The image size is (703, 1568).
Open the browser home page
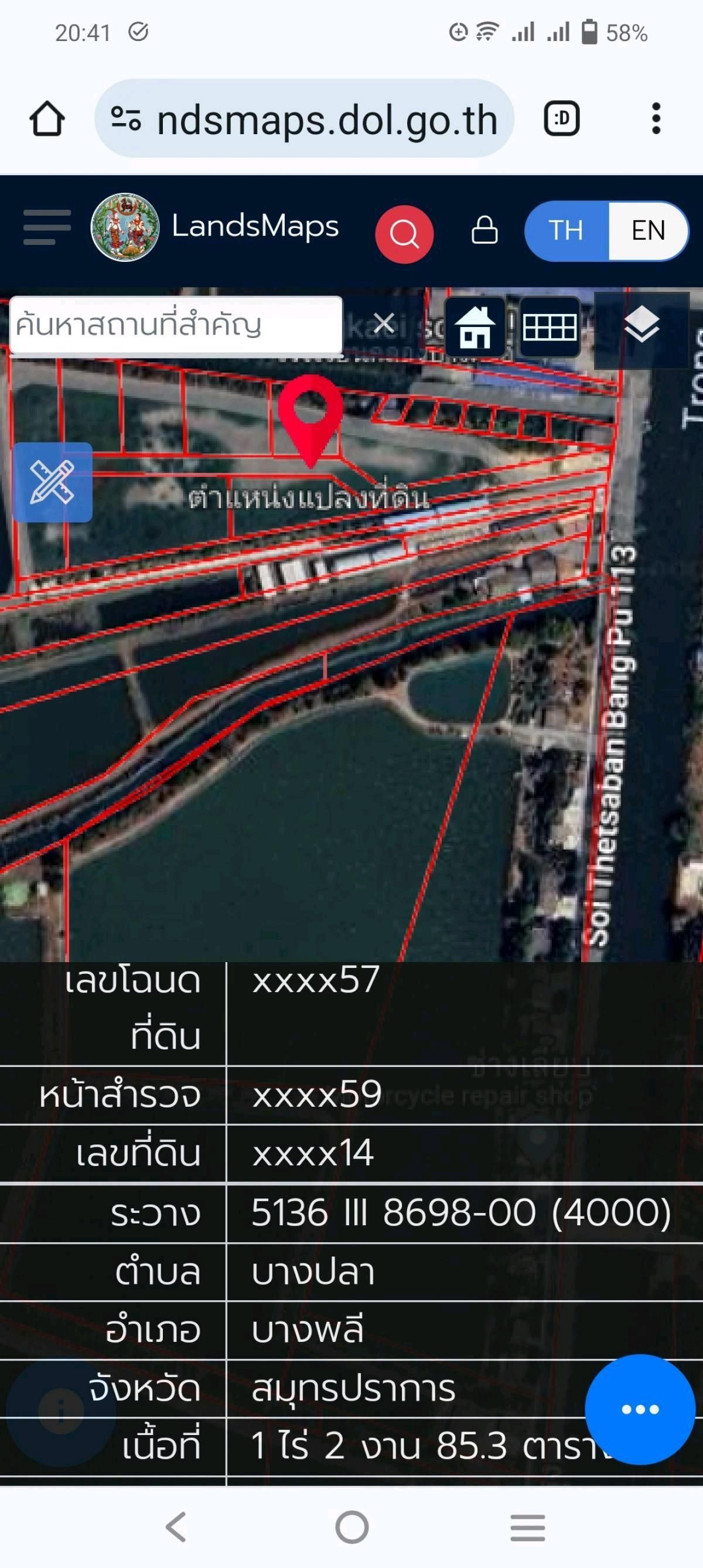click(47, 118)
